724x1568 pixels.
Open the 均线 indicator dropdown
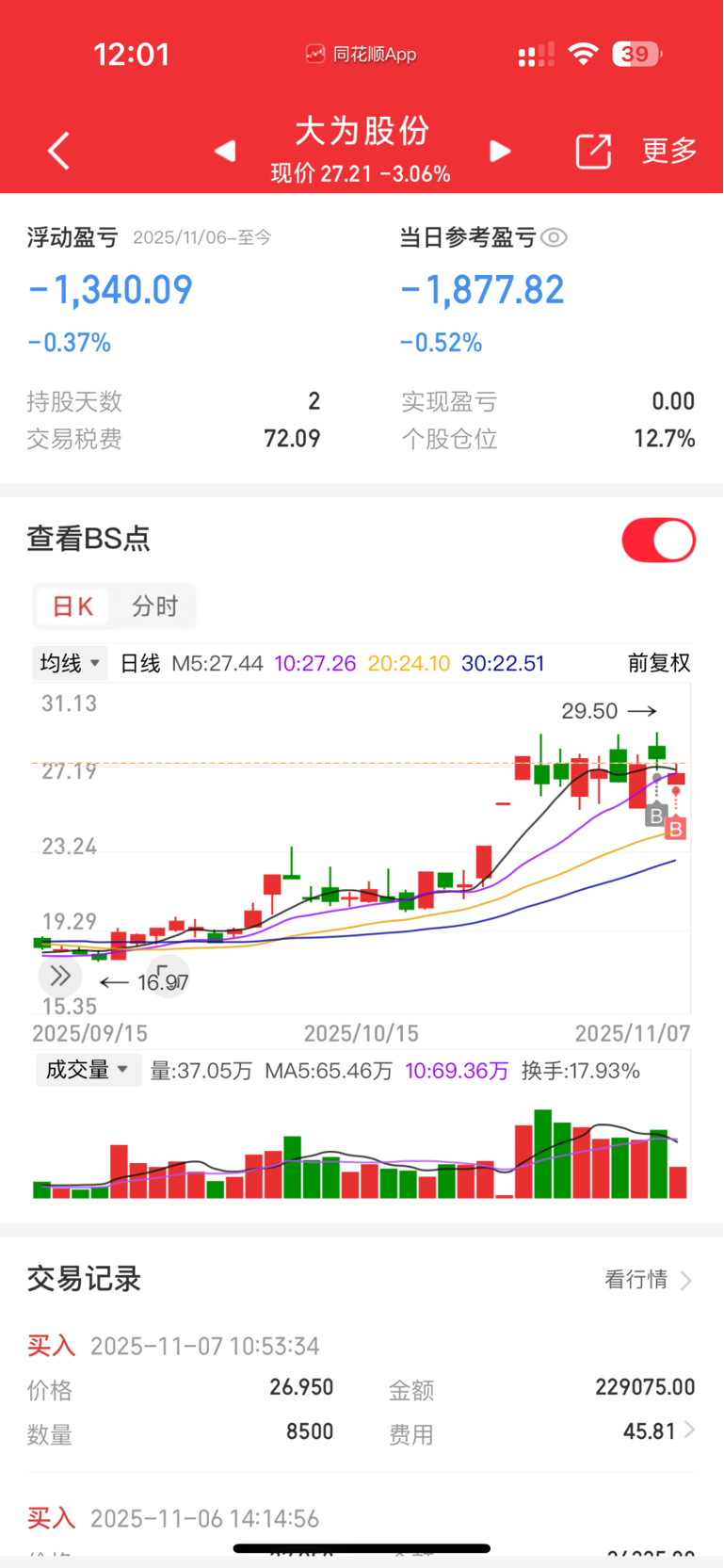coord(71,663)
